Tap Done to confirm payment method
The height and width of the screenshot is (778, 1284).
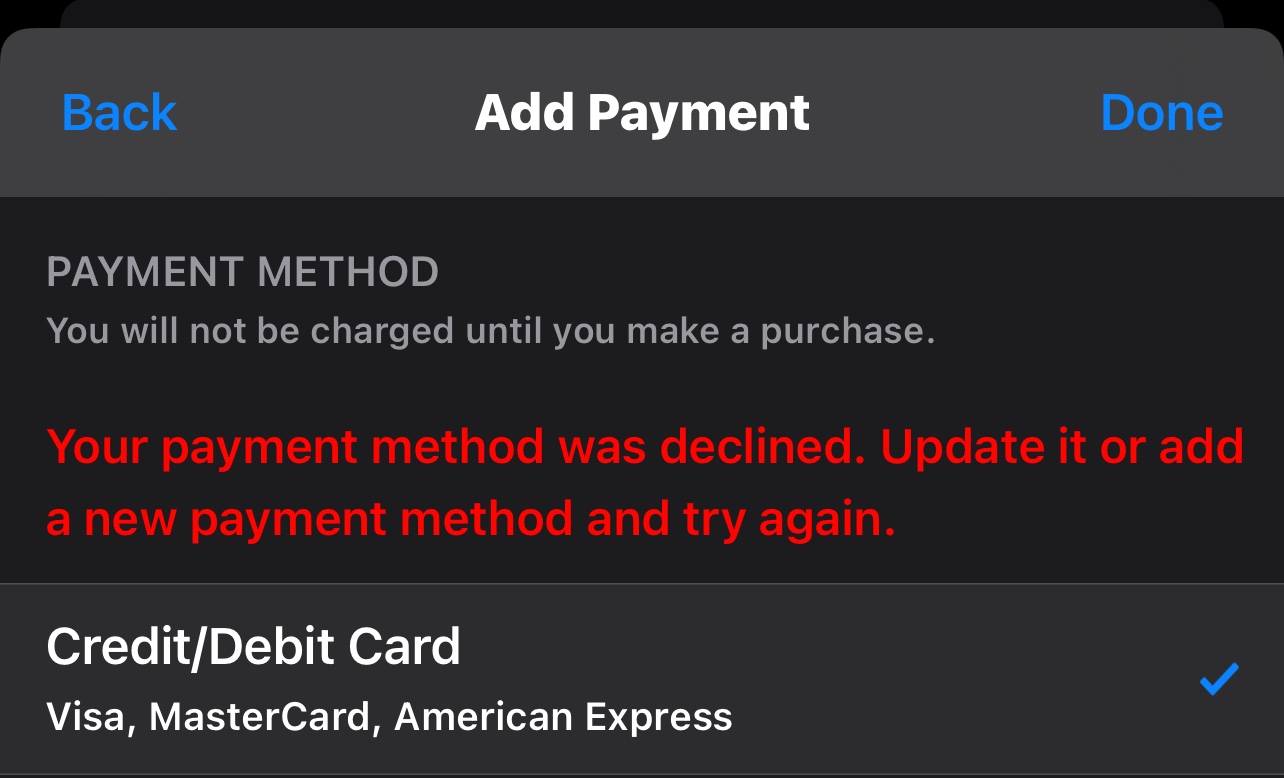[x=1161, y=113]
